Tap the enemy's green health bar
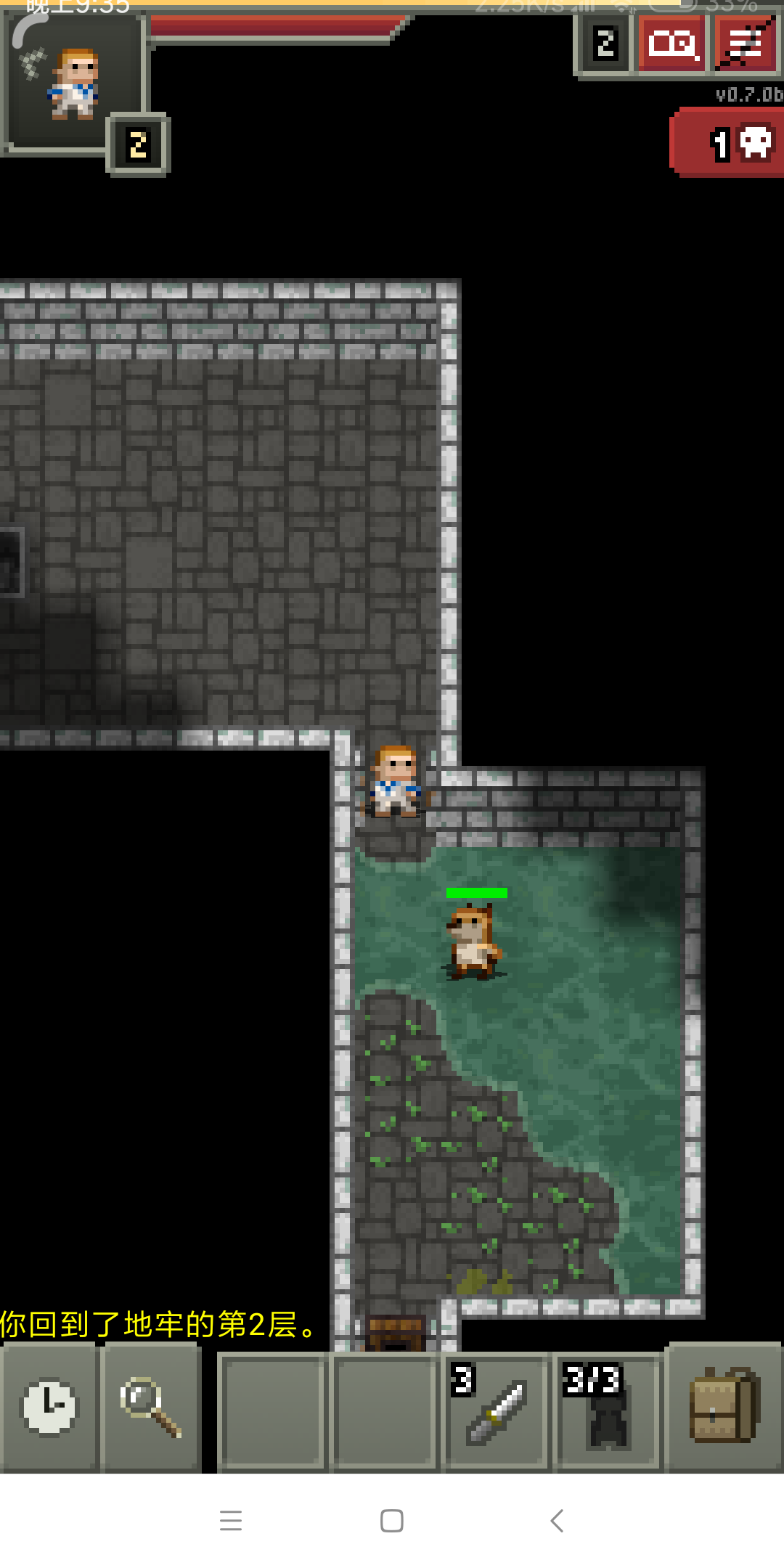This screenshot has width=784, height=1568. pos(475,891)
